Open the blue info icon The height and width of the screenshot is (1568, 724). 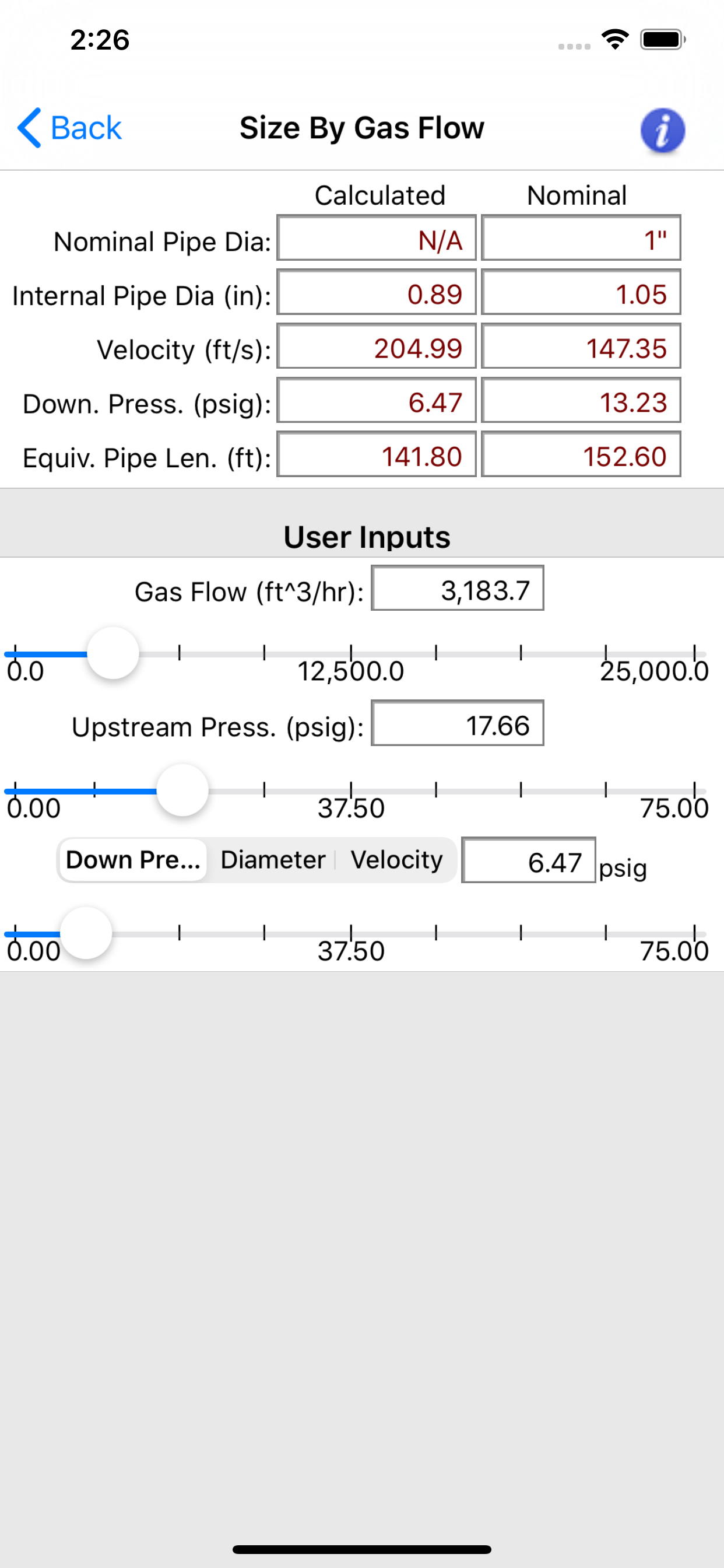(662, 129)
